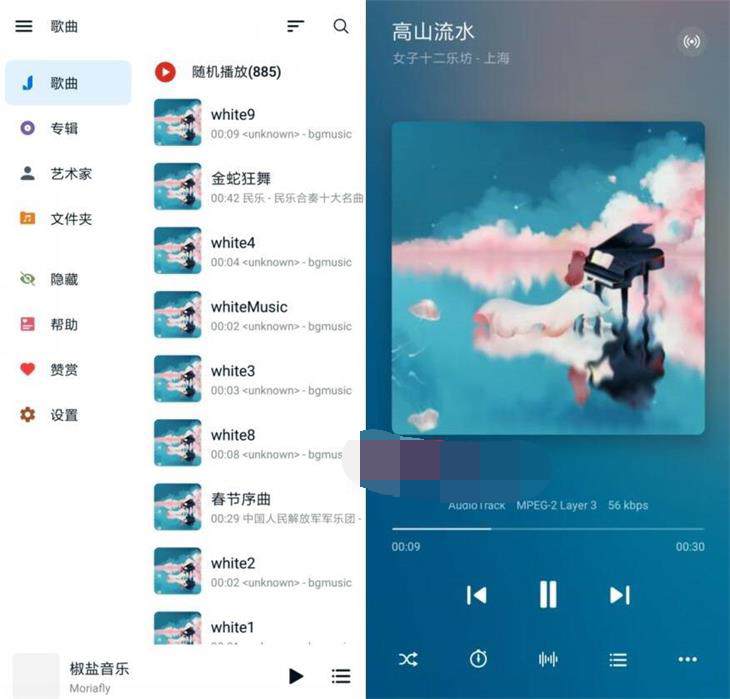Image resolution: width=730 pixels, height=699 pixels.
Task: Play the song 春节序曲
Action: [241, 498]
